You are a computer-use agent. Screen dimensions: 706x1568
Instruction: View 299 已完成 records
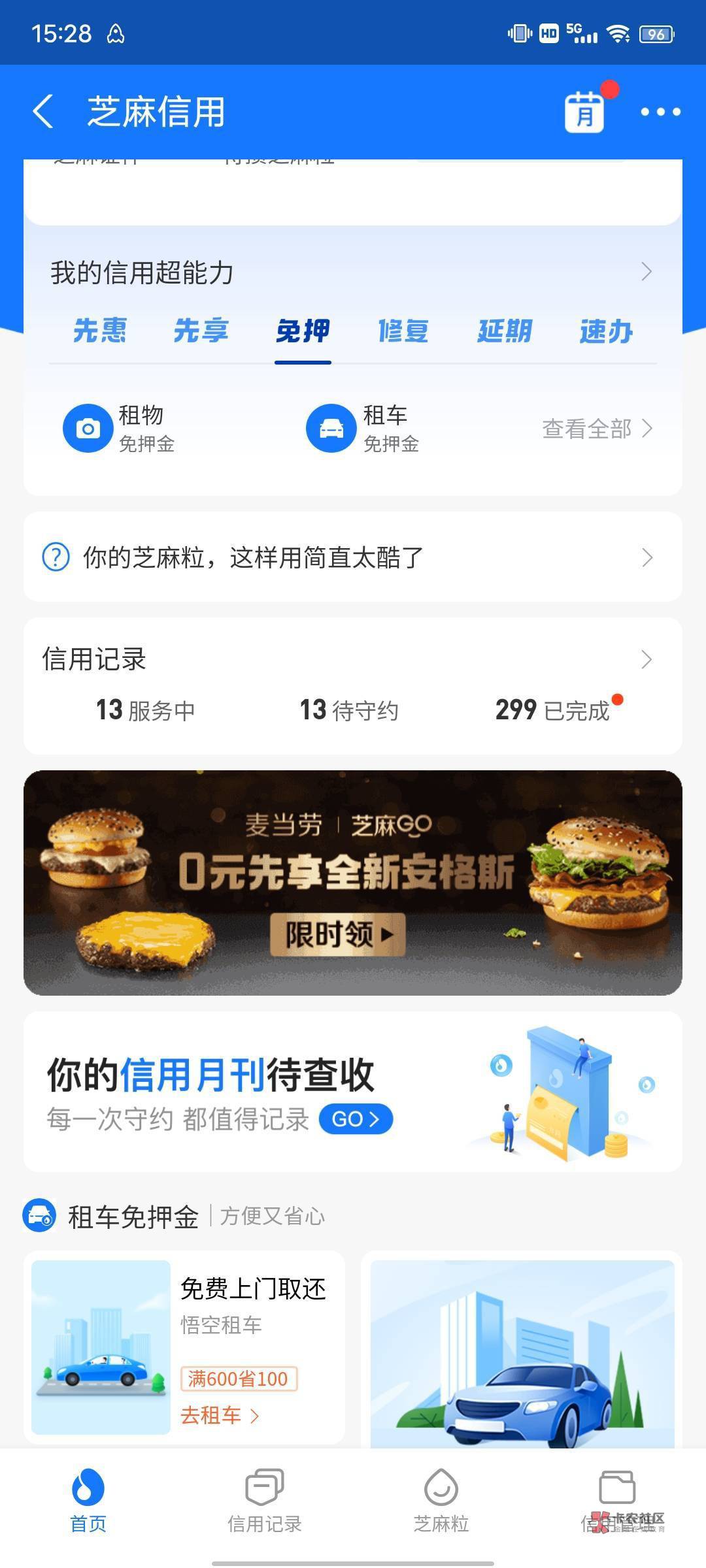pyautogui.click(x=552, y=710)
